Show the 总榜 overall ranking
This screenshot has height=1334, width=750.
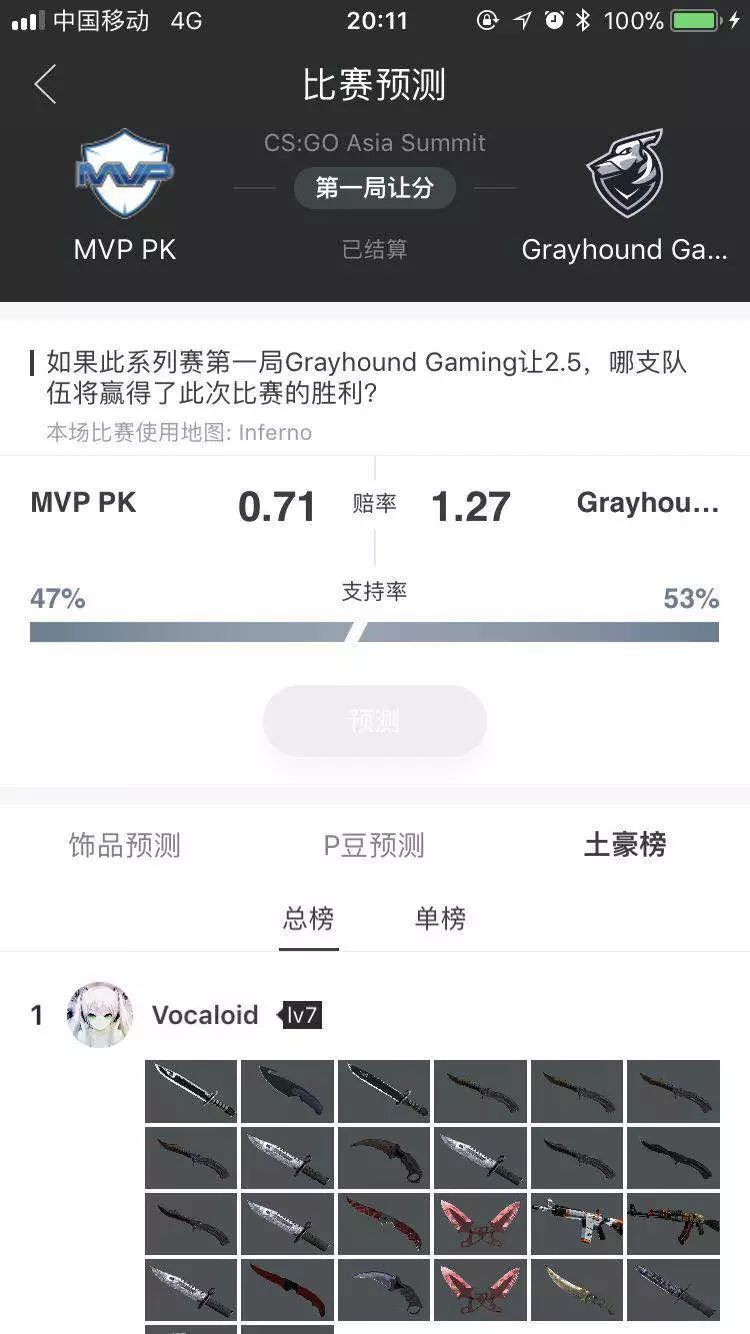click(x=308, y=918)
